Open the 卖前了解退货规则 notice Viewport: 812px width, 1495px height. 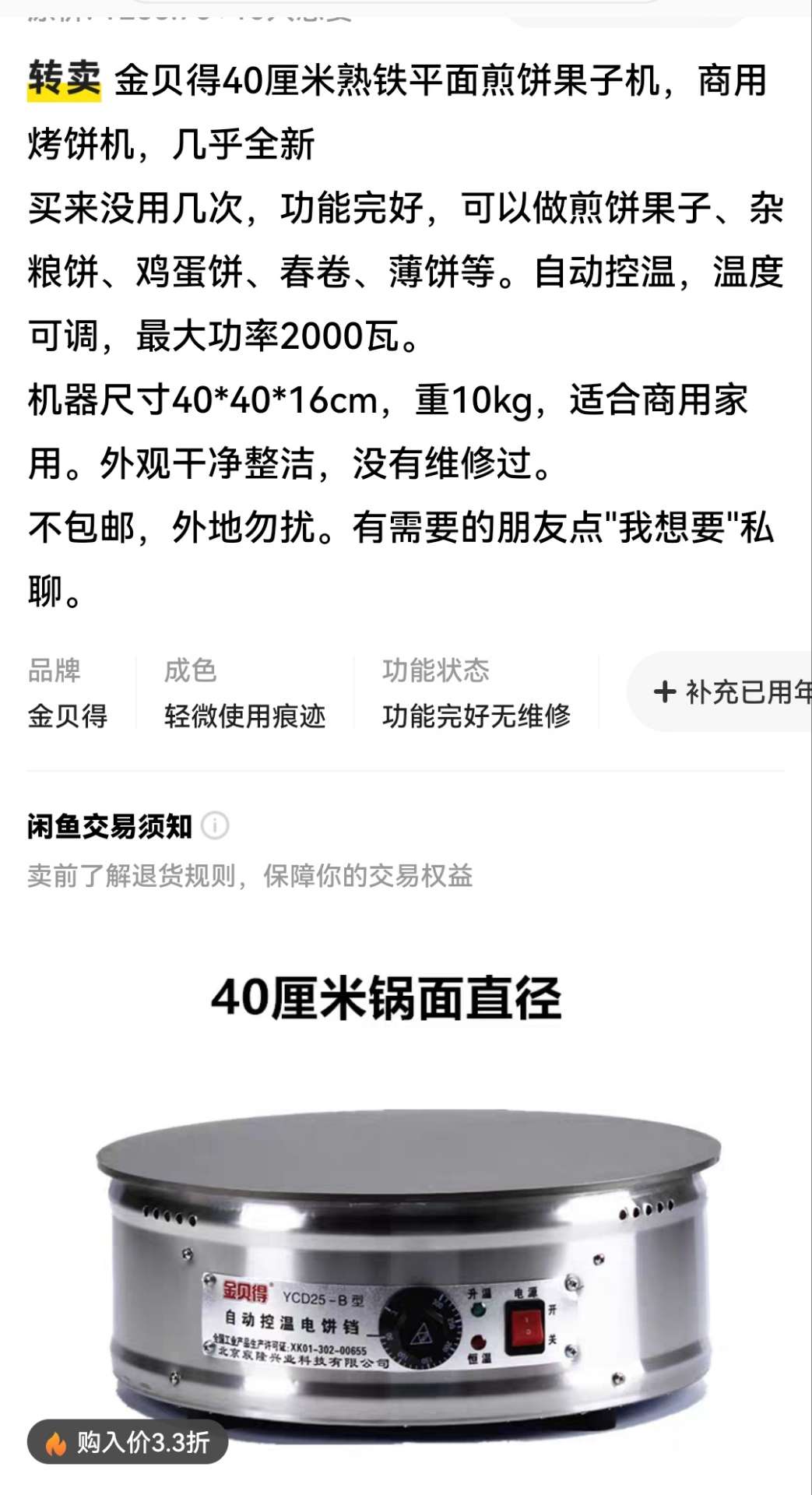tap(250, 876)
